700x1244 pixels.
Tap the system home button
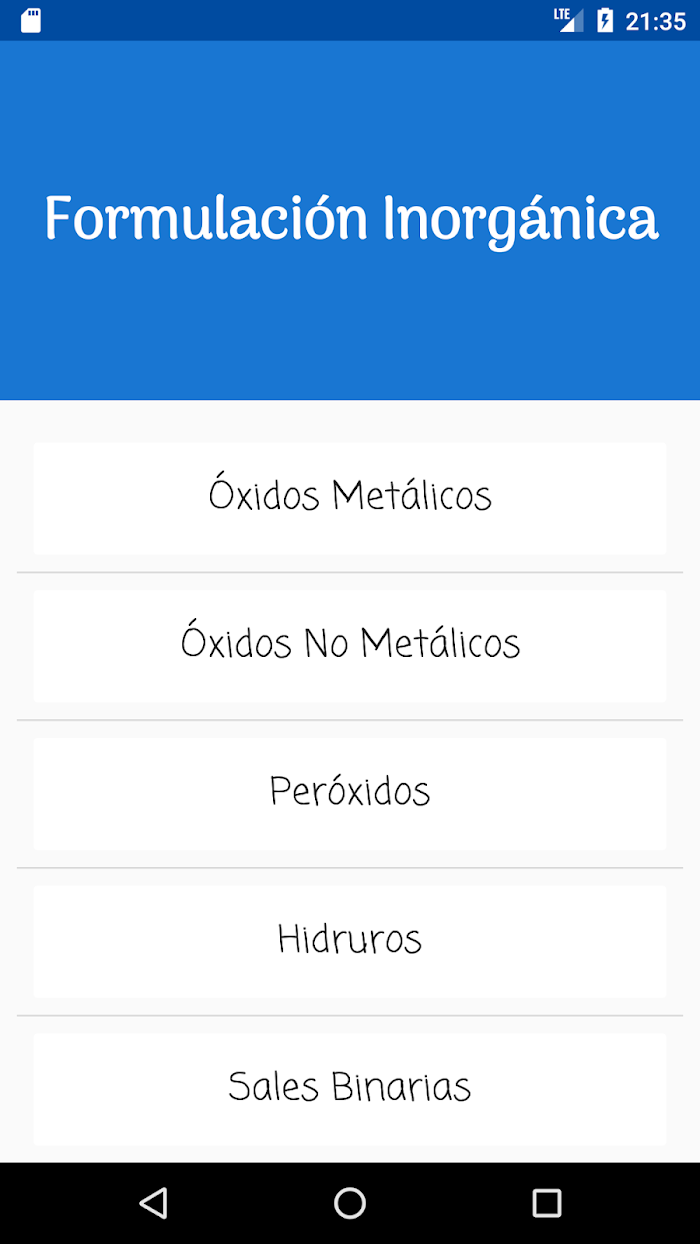[350, 1203]
